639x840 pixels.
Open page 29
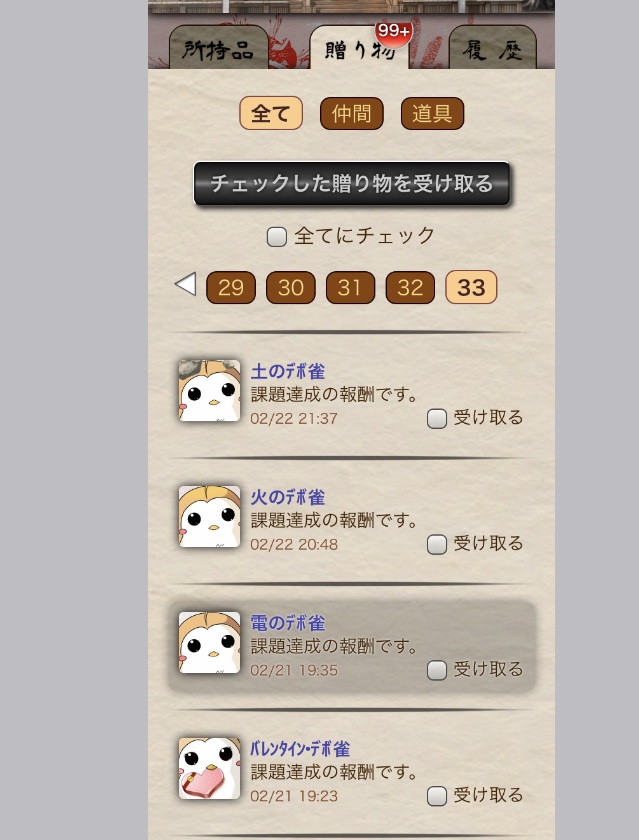(231, 288)
